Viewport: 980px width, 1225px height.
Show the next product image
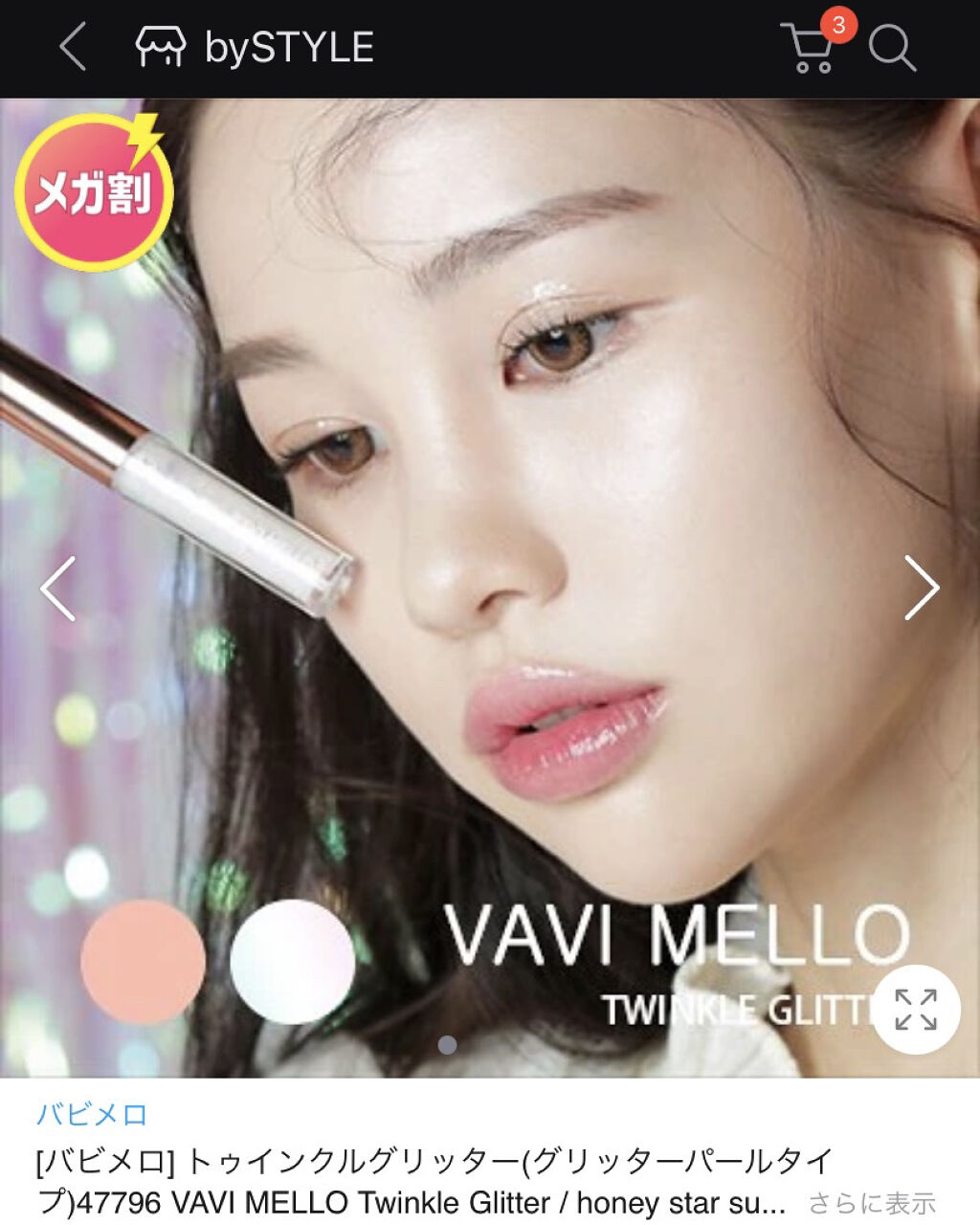(921, 588)
